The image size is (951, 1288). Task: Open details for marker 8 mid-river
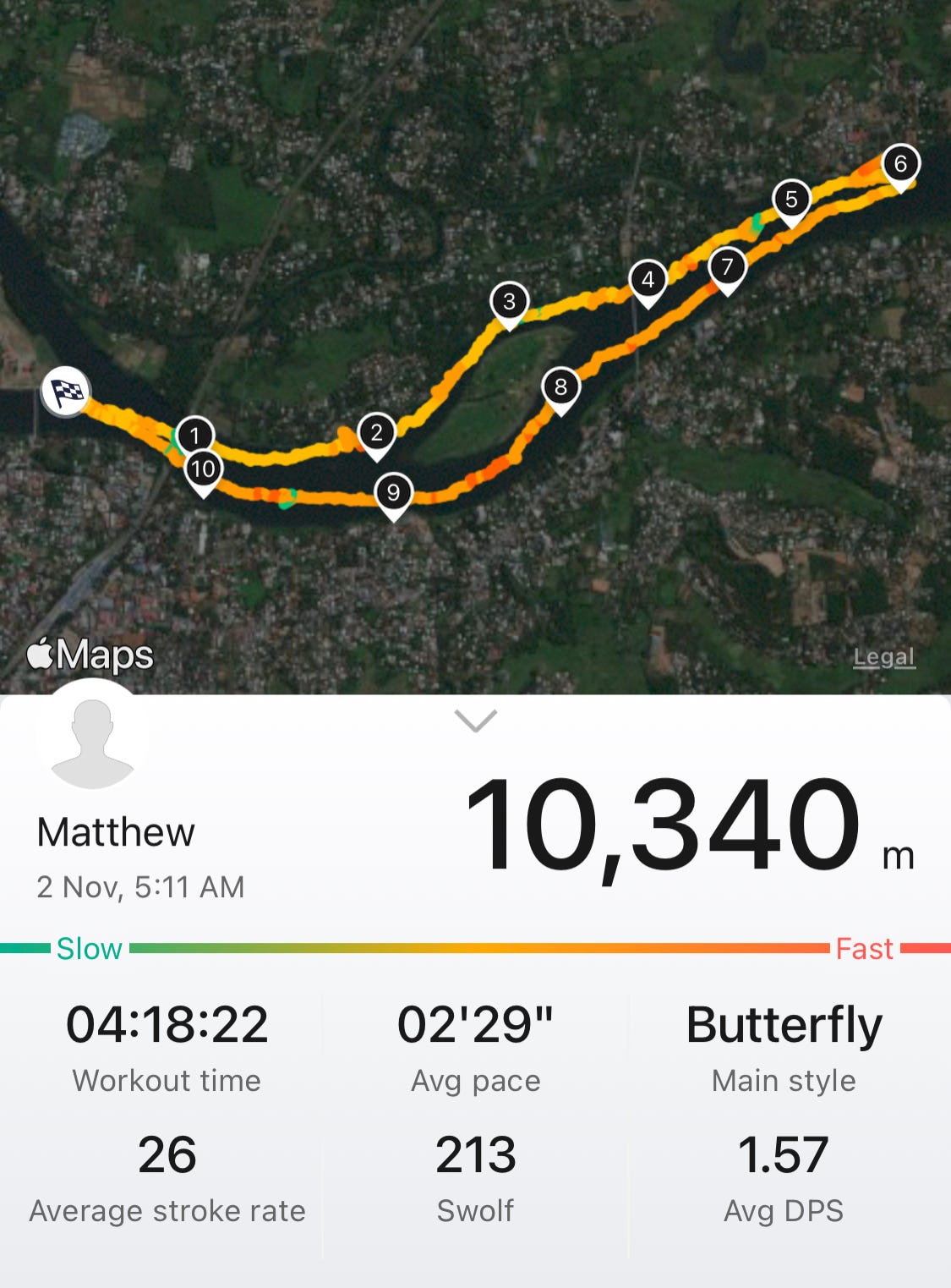point(560,388)
